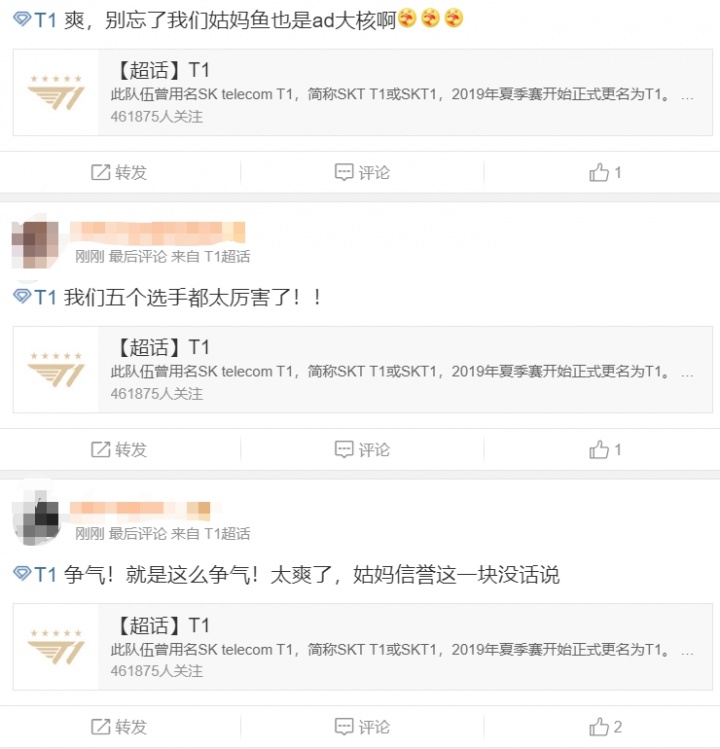
Task: Tap T1 topic tag before 爽，别忘了
Action: (x=36, y=19)
